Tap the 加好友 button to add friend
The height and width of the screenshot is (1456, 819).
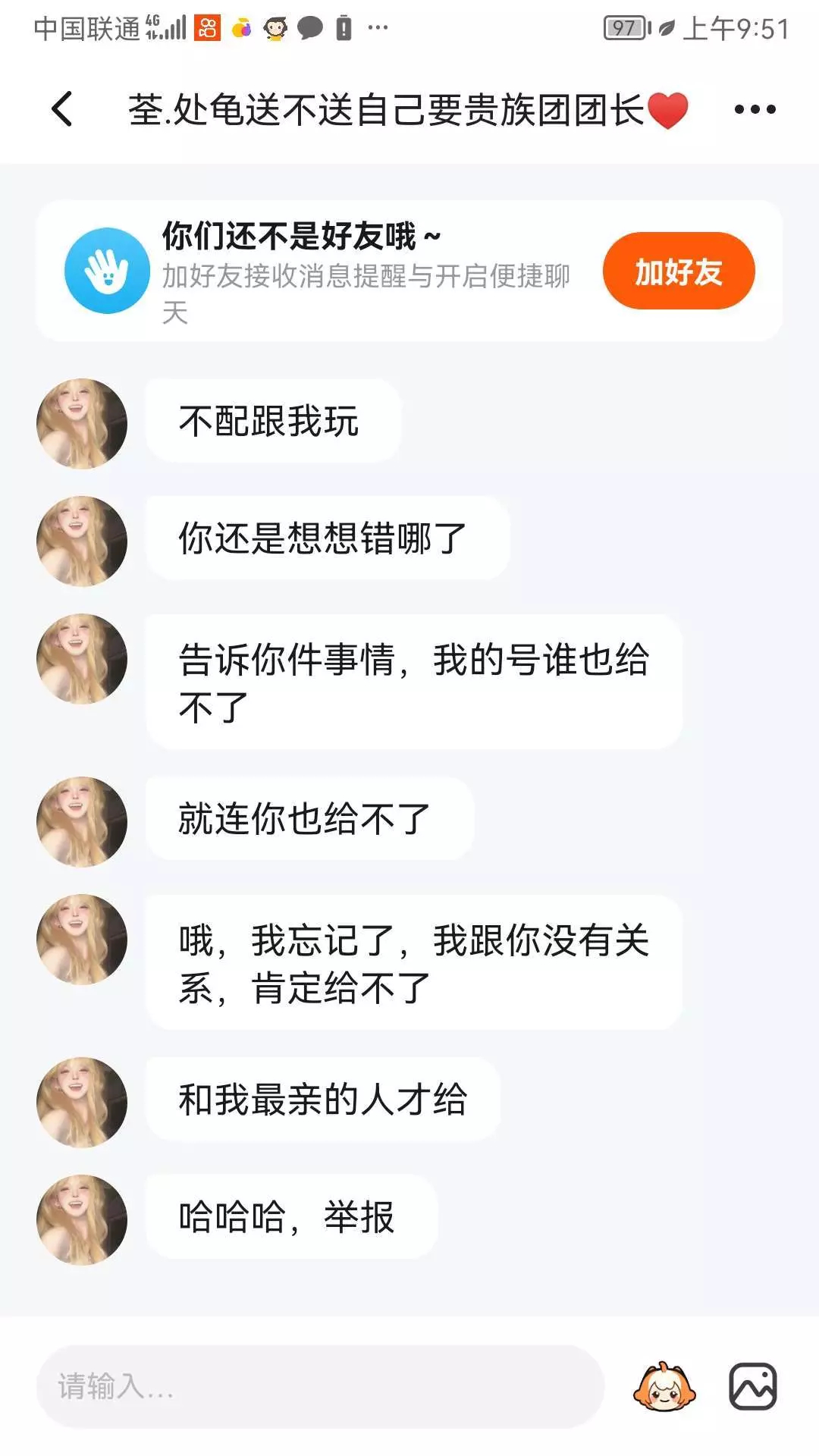click(x=679, y=271)
